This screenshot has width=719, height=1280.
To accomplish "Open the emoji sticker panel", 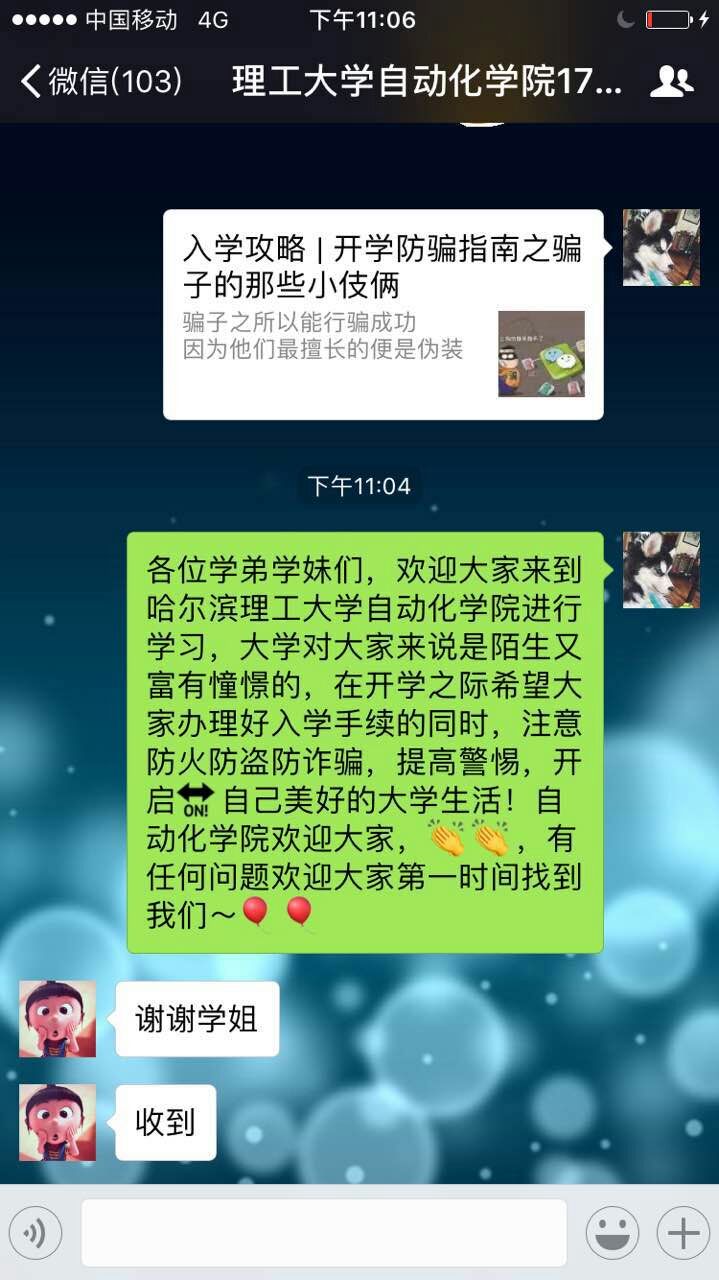I will pos(612,1233).
